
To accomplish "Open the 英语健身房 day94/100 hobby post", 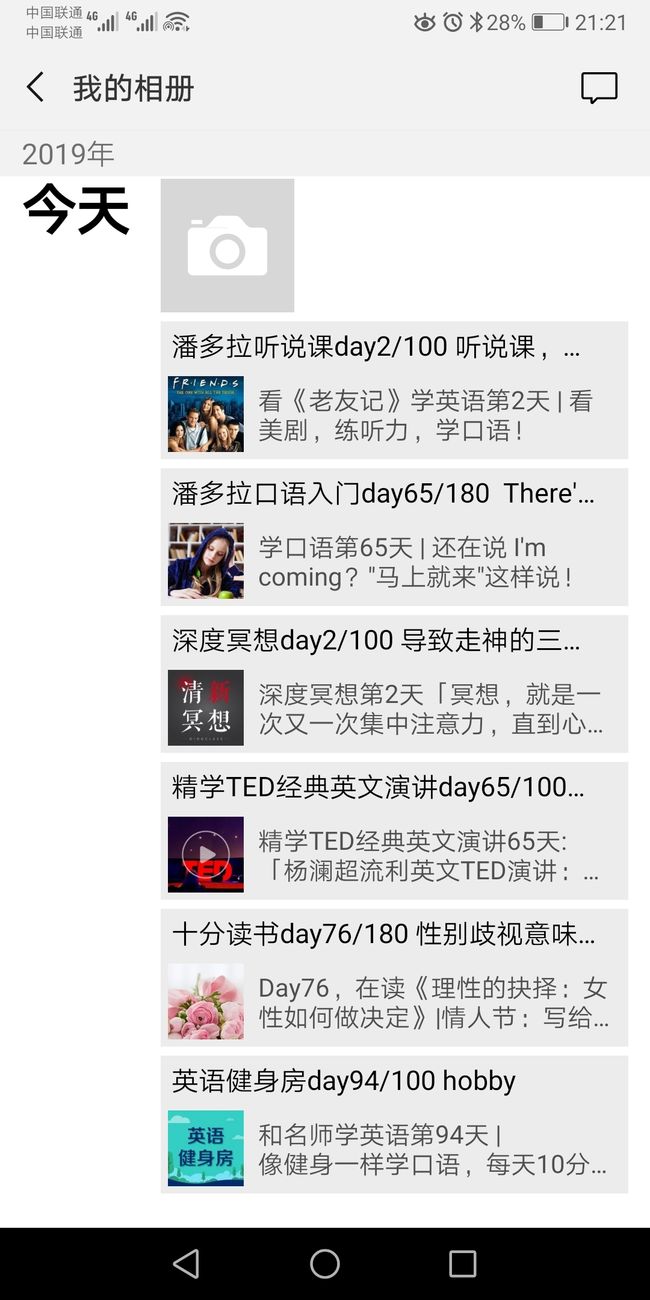I will tap(394, 1125).
